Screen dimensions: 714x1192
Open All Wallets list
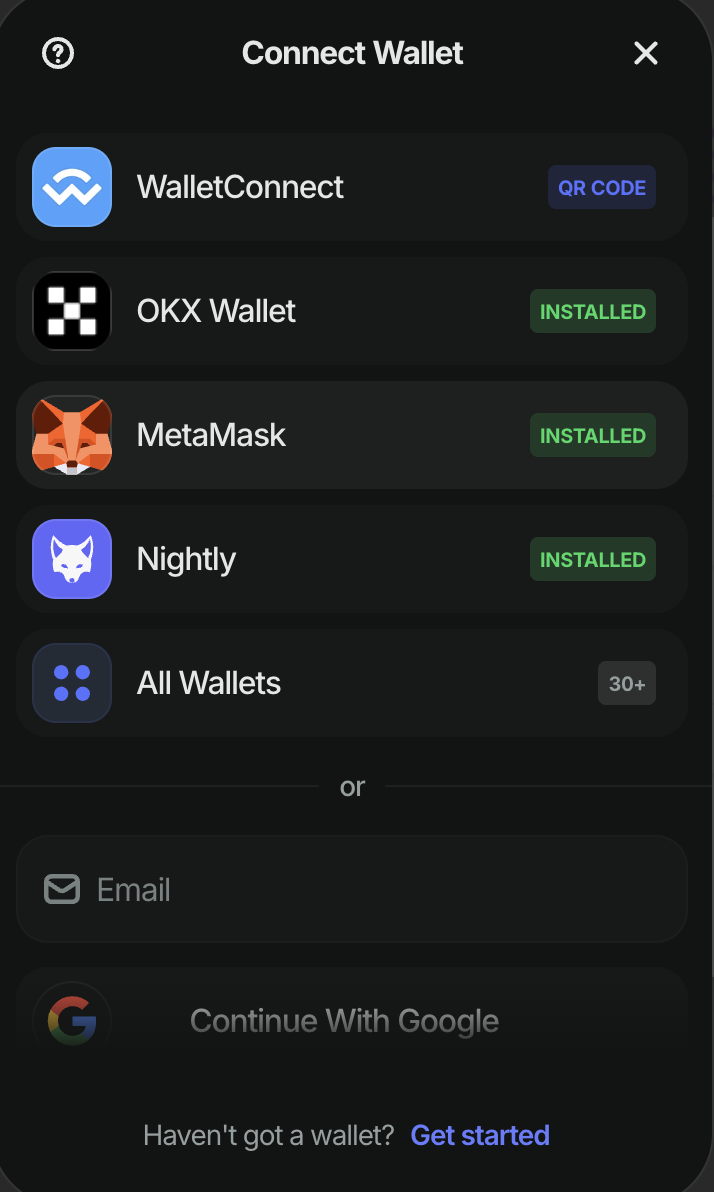(351, 683)
